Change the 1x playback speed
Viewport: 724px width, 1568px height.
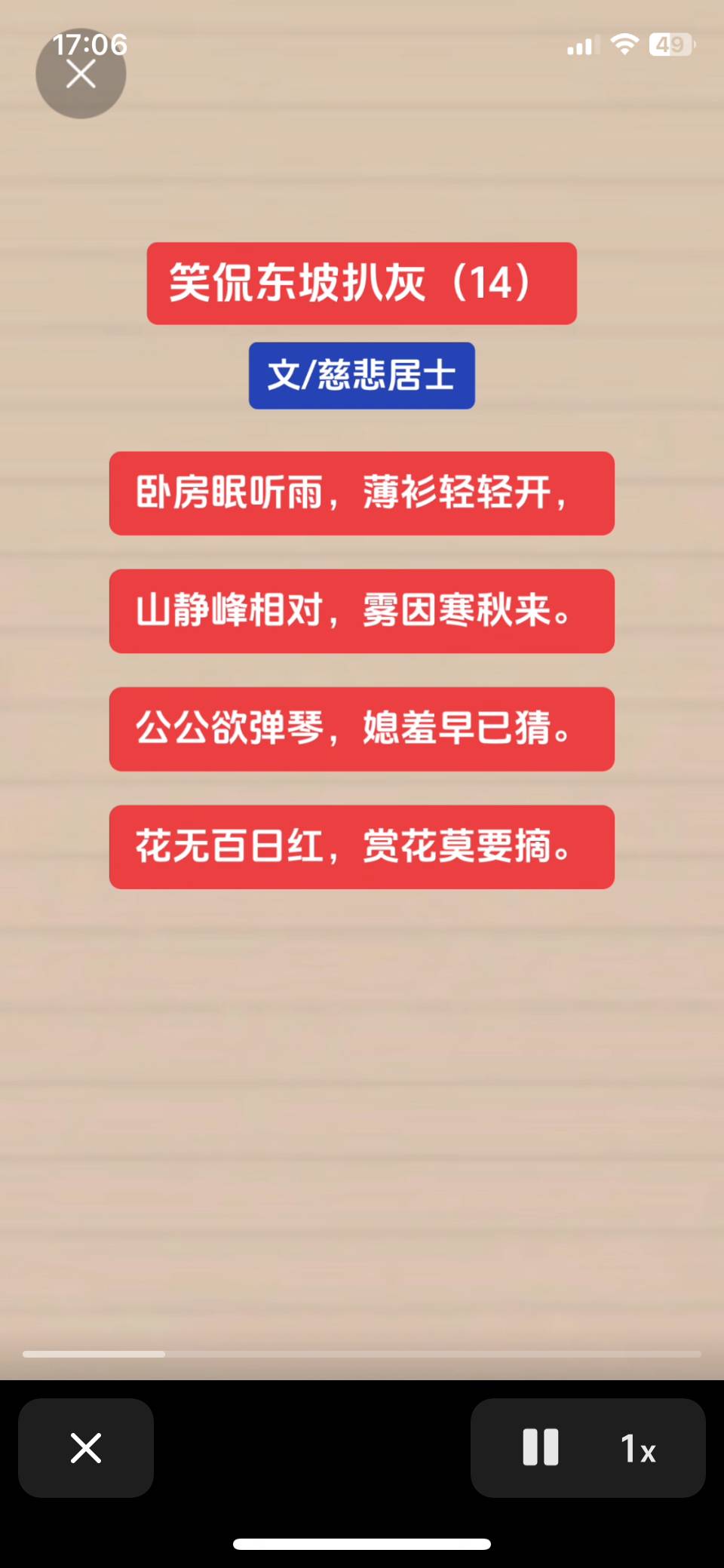coord(638,1448)
